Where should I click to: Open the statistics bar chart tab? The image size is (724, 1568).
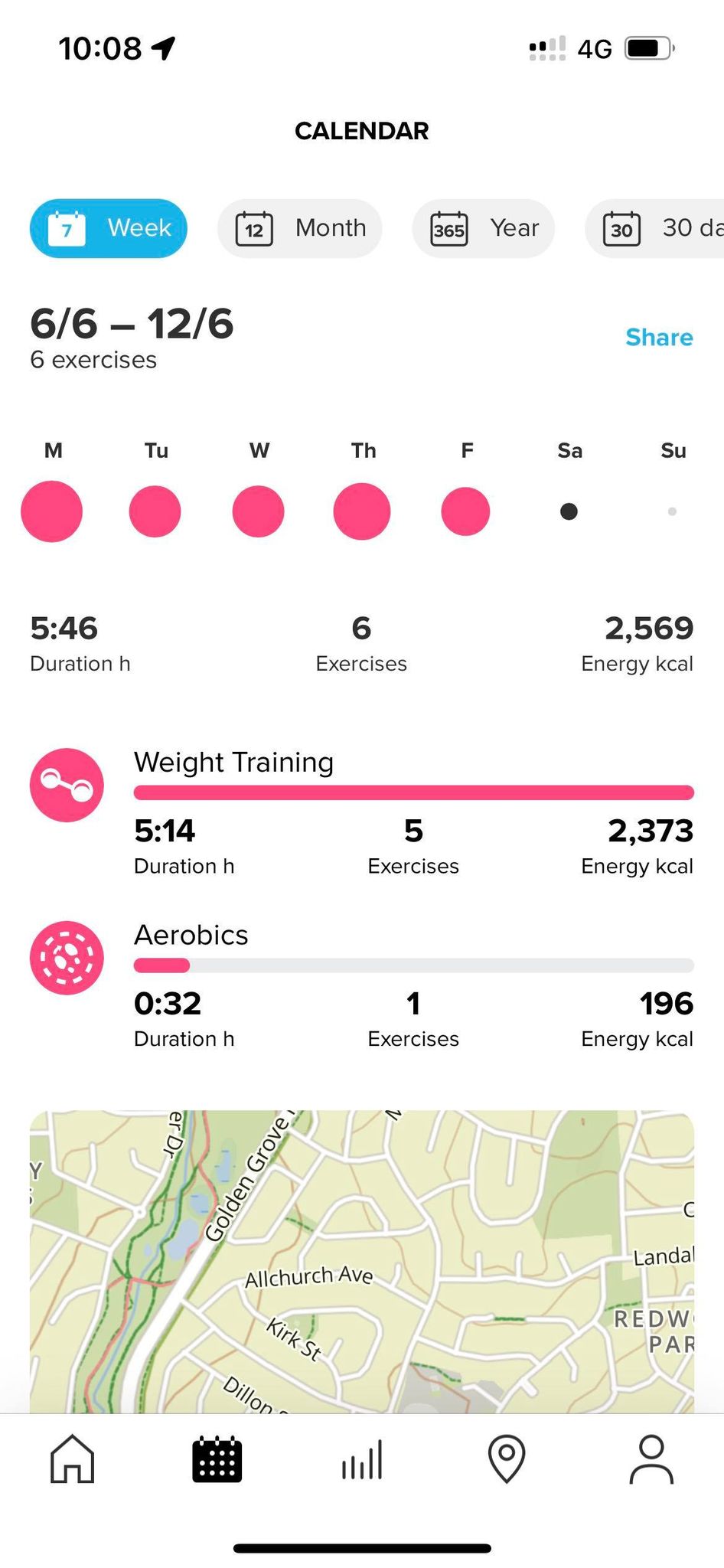click(x=362, y=1459)
